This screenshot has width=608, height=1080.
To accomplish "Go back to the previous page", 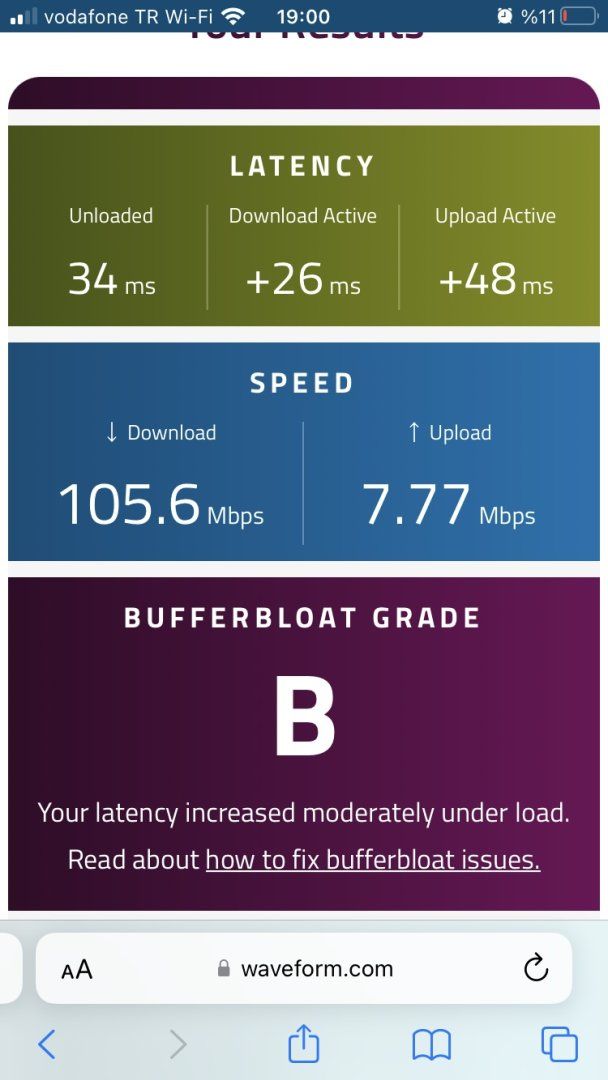I will pos(46,1045).
